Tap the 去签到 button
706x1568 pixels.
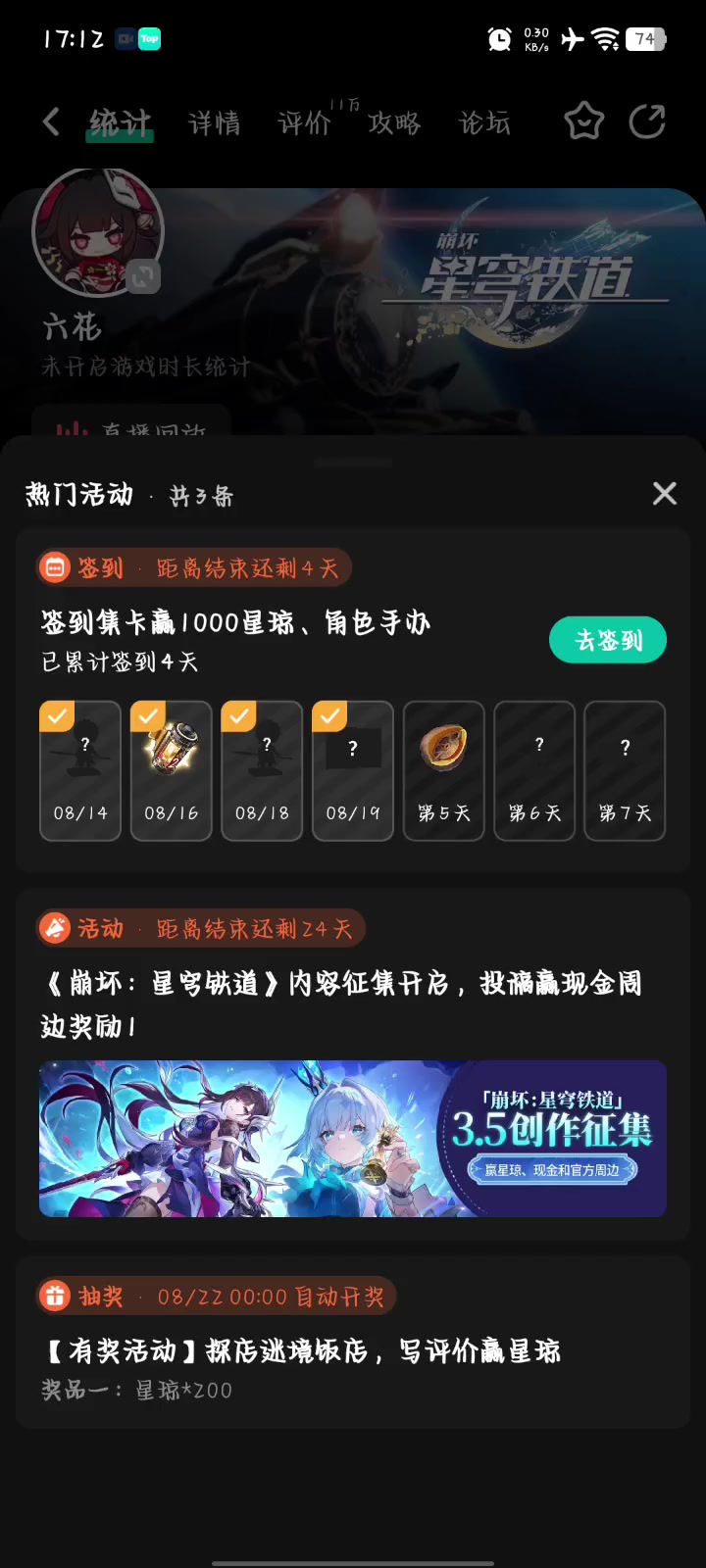point(608,640)
